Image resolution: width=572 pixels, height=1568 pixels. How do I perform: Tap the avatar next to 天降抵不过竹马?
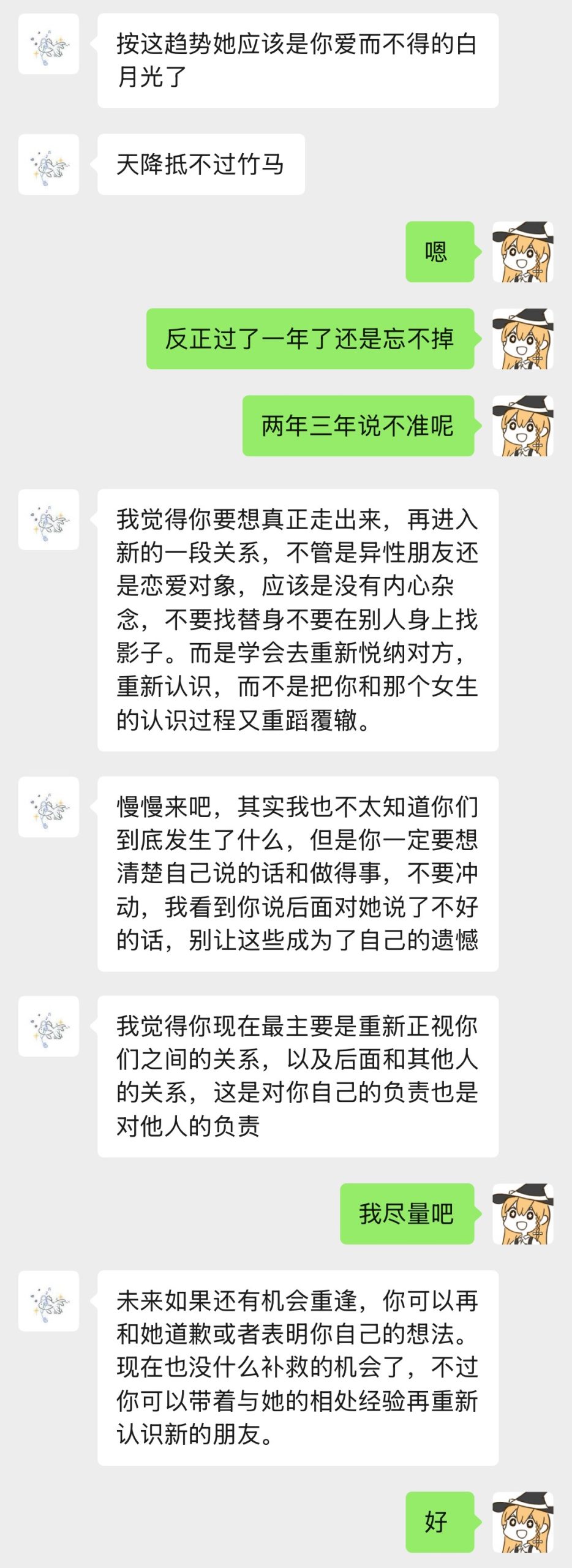coord(48,165)
